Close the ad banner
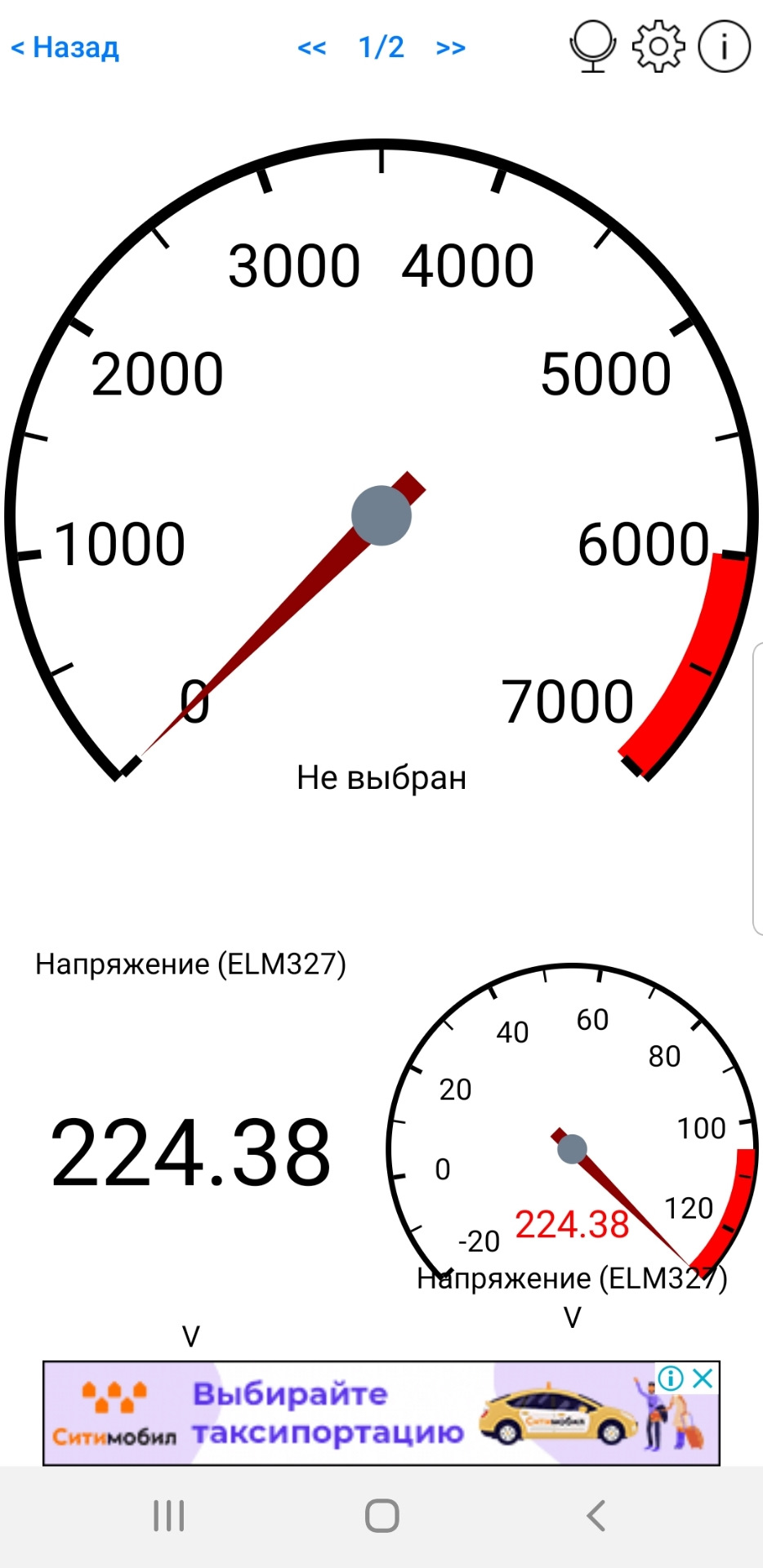The height and width of the screenshot is (1568, 763). click(703, 1379)
